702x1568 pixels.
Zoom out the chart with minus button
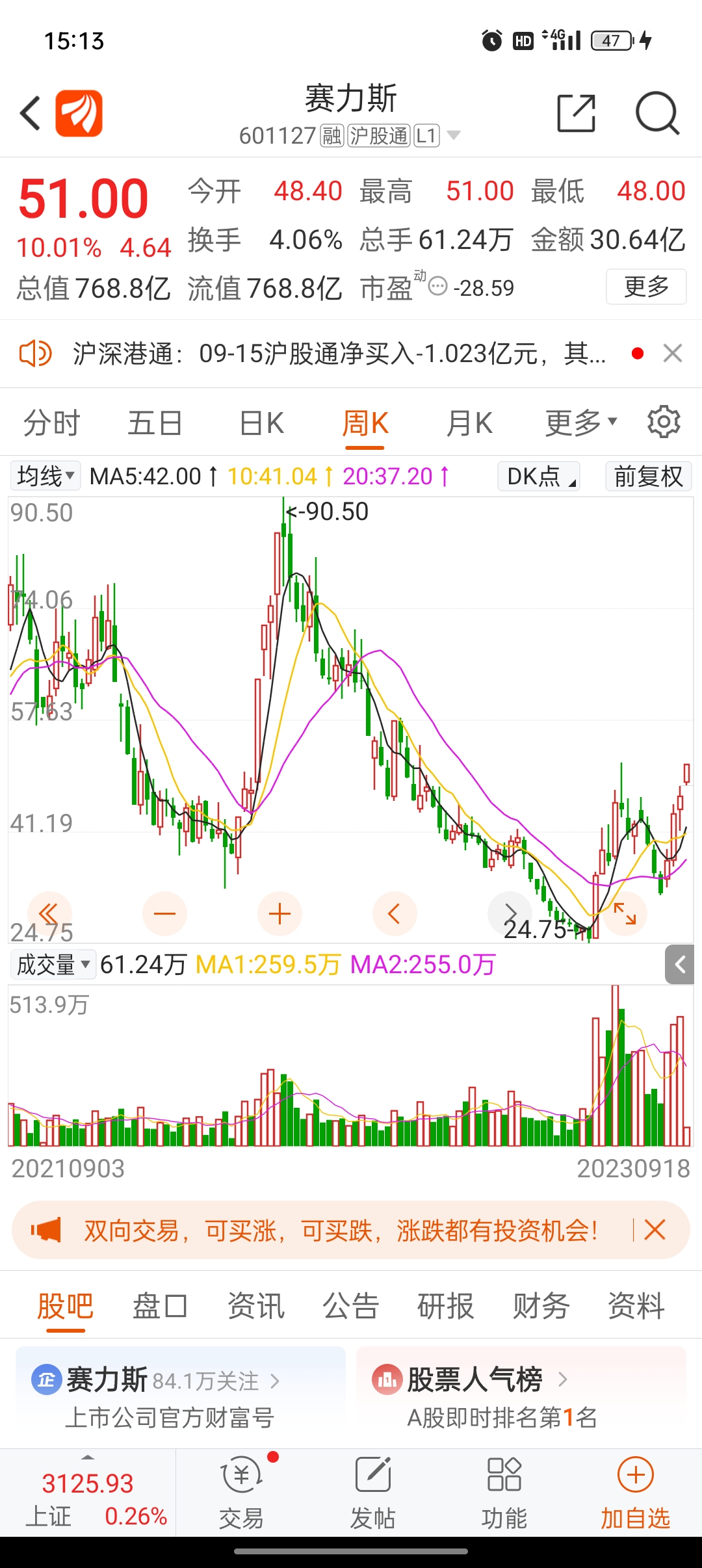[x=164, y=914]
